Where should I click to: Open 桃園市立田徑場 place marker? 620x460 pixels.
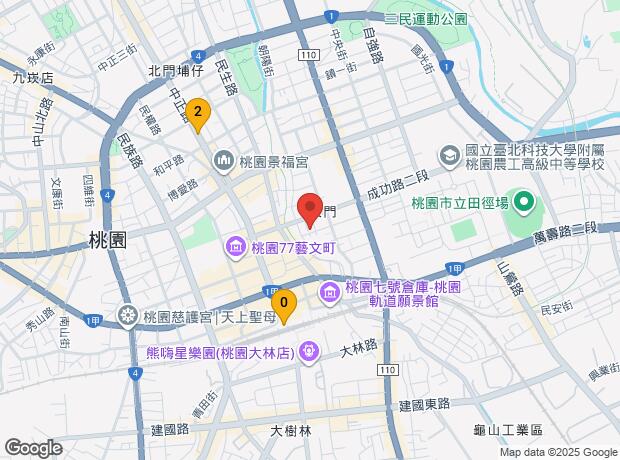[524, 204]
